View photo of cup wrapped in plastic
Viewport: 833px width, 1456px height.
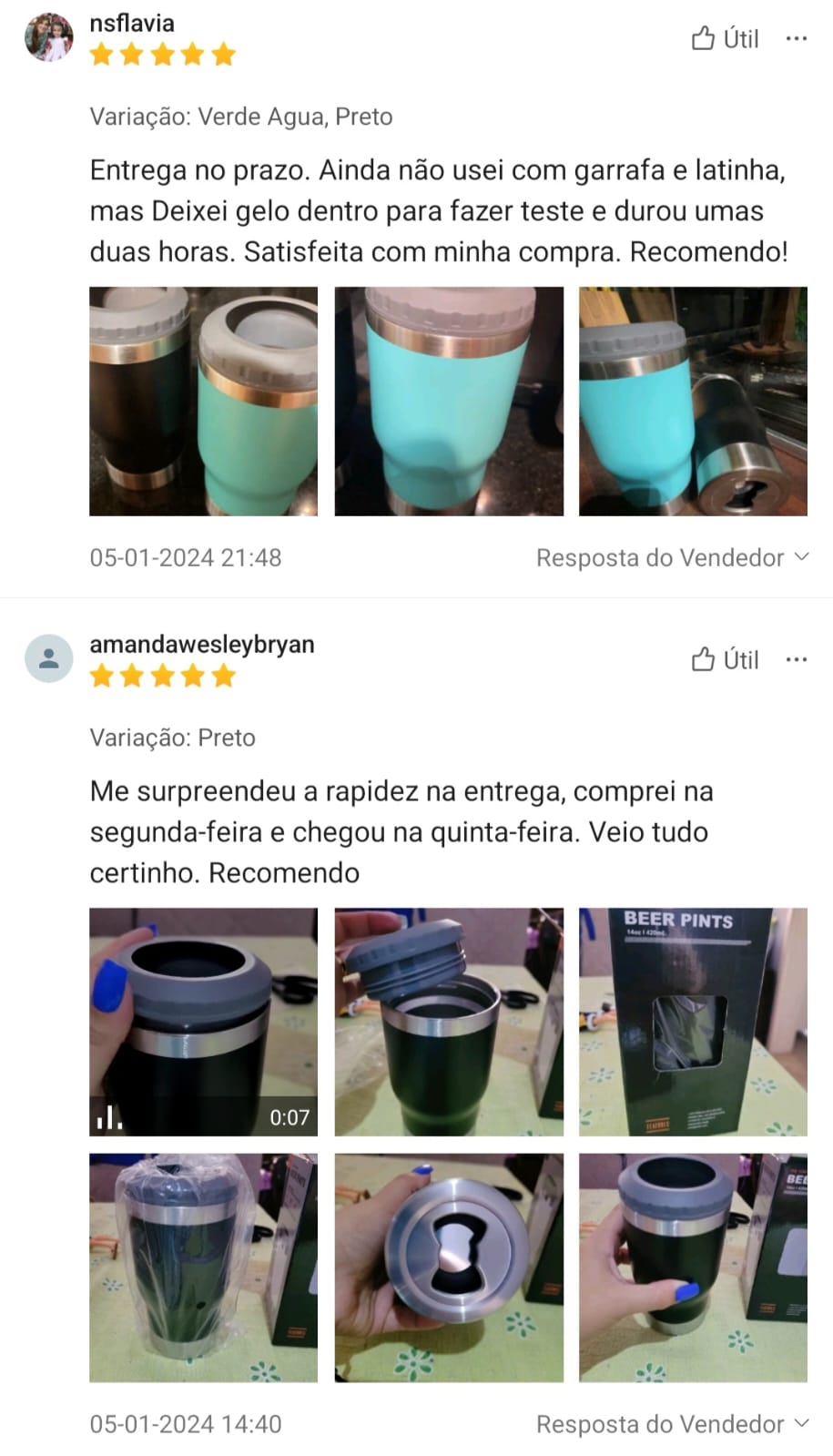[203, 1268]
